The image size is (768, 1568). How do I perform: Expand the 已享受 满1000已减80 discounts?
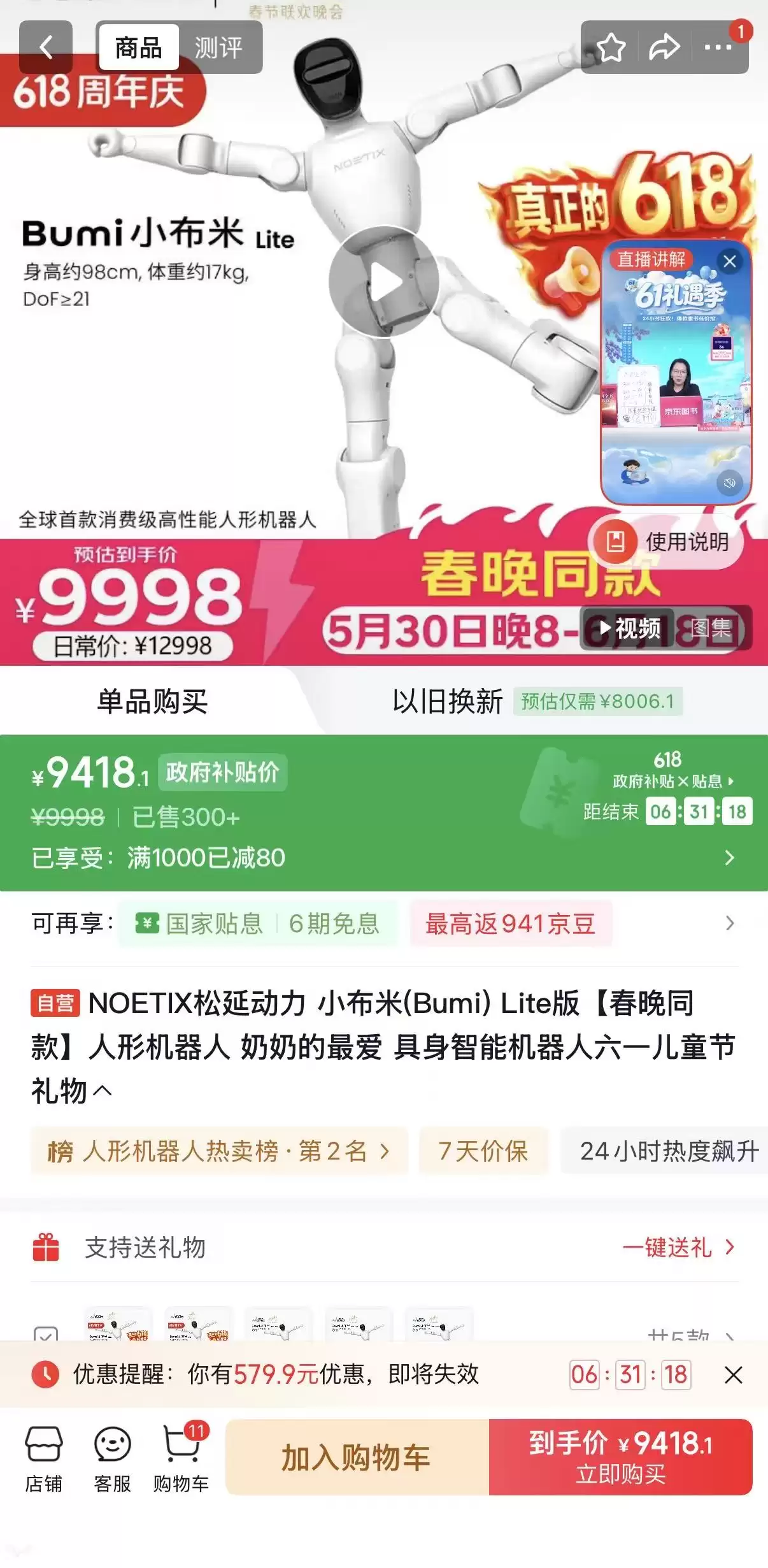(x=383, y=858)
